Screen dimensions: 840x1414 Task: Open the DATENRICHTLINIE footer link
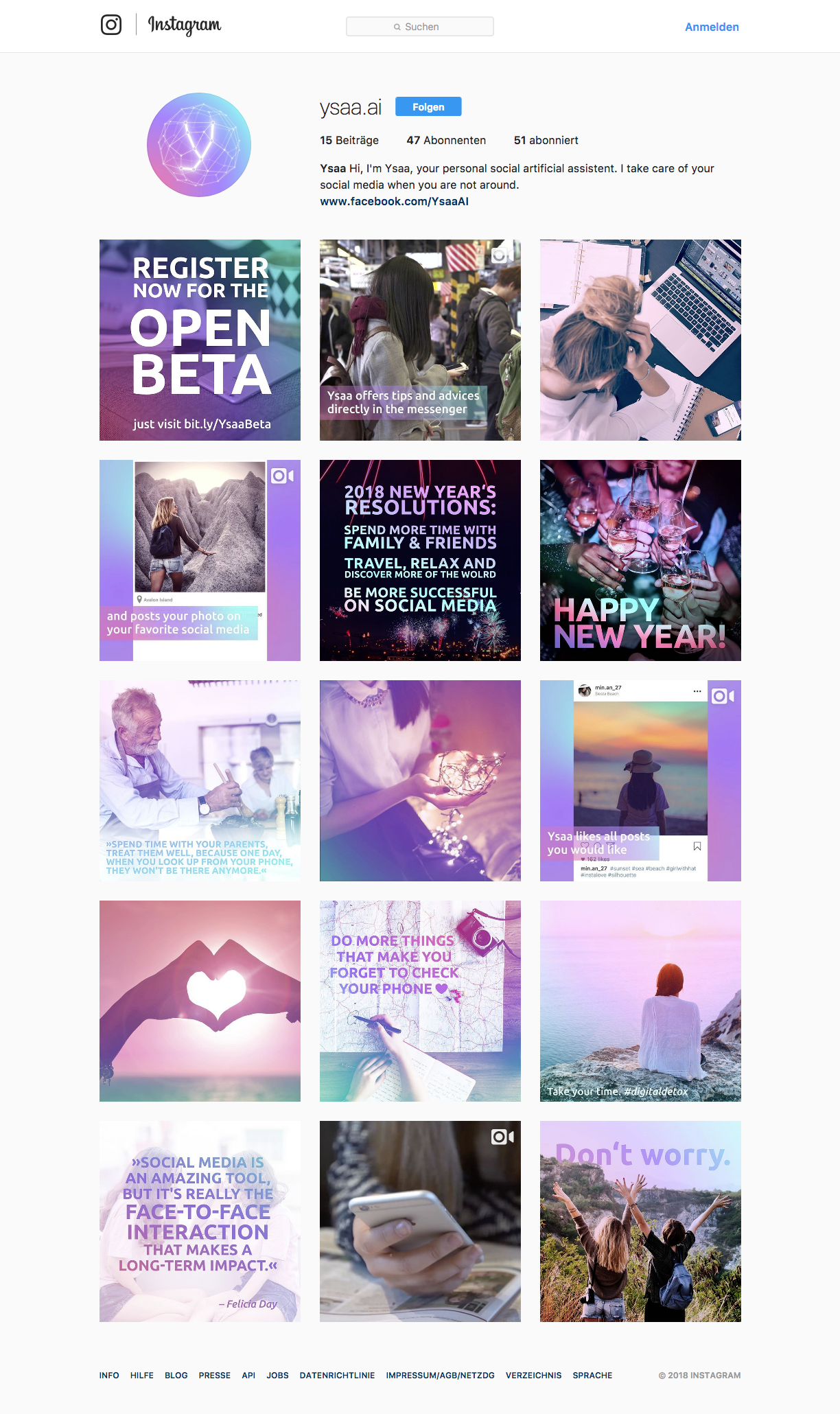(337, 1375)
